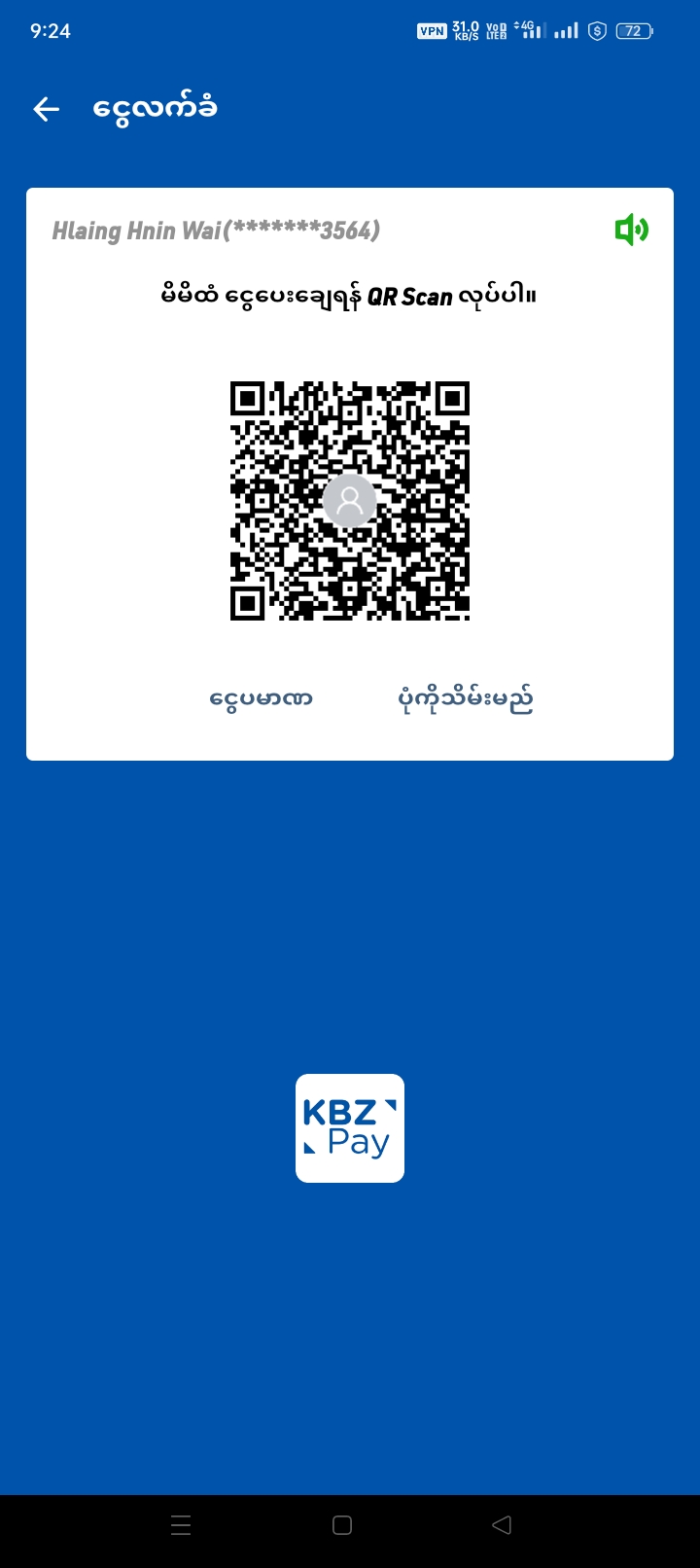
Task: Tap ပုံကိုသိမ်းမည် to save the image
Action: click(x=466, y=698)
